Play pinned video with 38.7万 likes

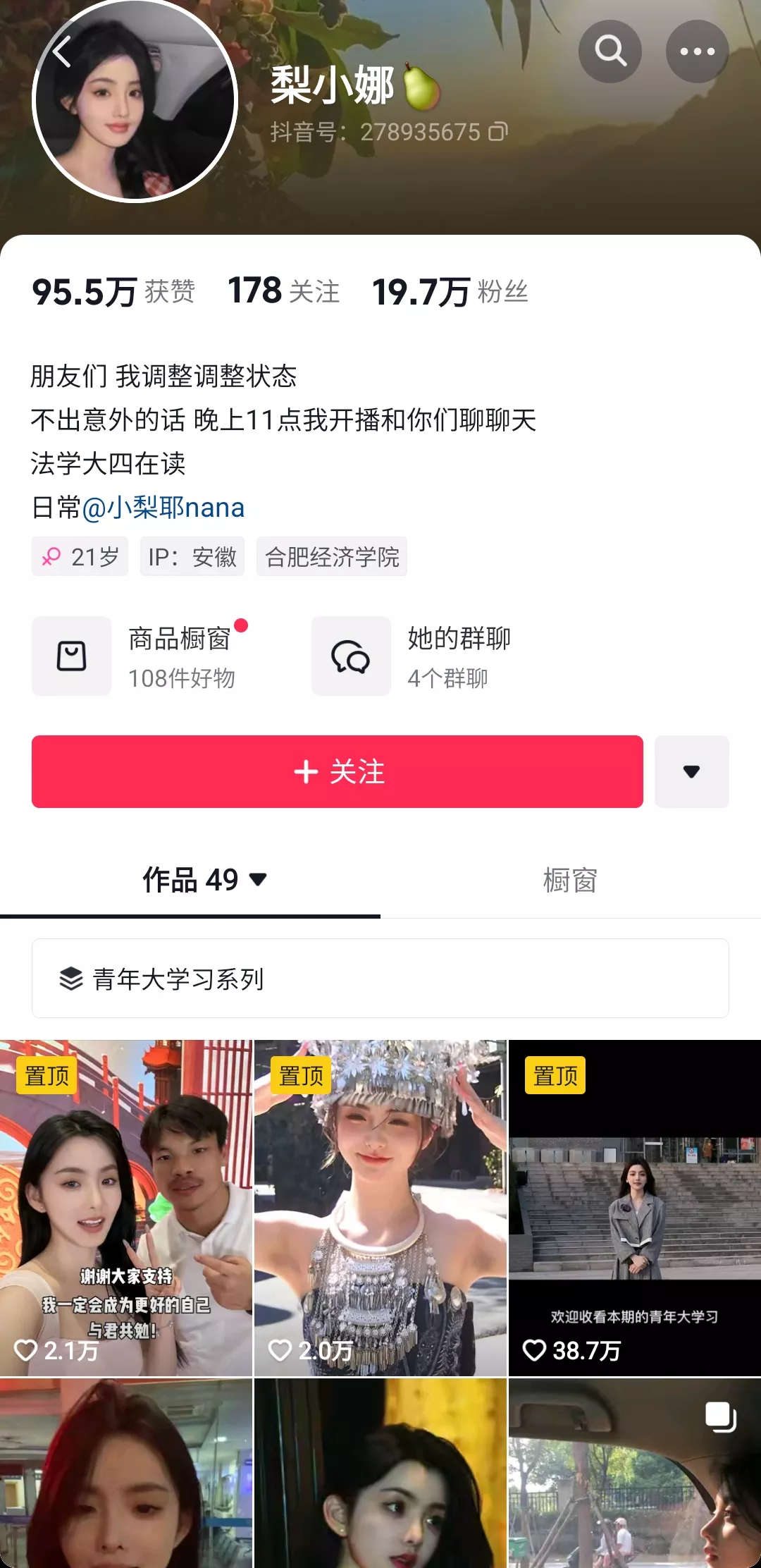[x=634, y=1207]
